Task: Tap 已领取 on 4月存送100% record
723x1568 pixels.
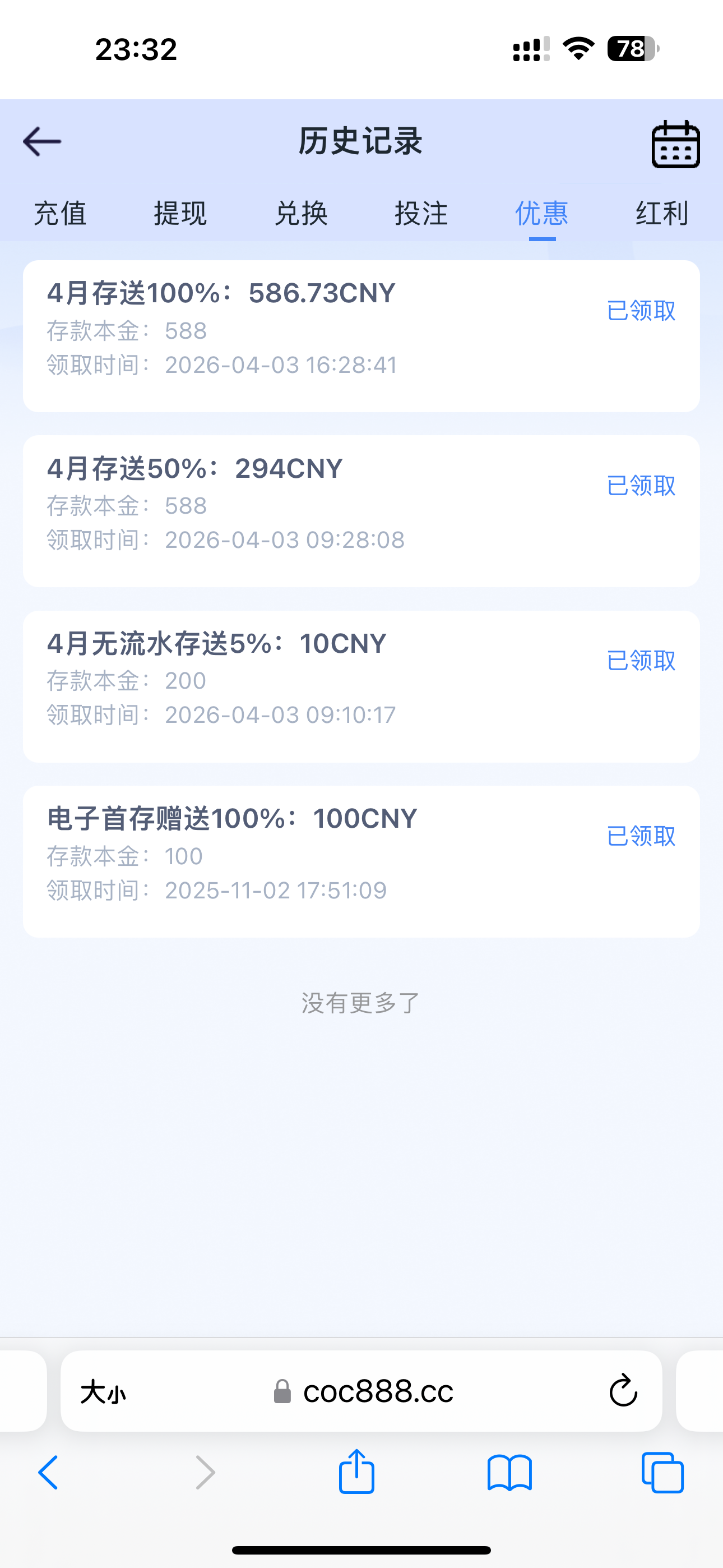Action: point(641,311)
